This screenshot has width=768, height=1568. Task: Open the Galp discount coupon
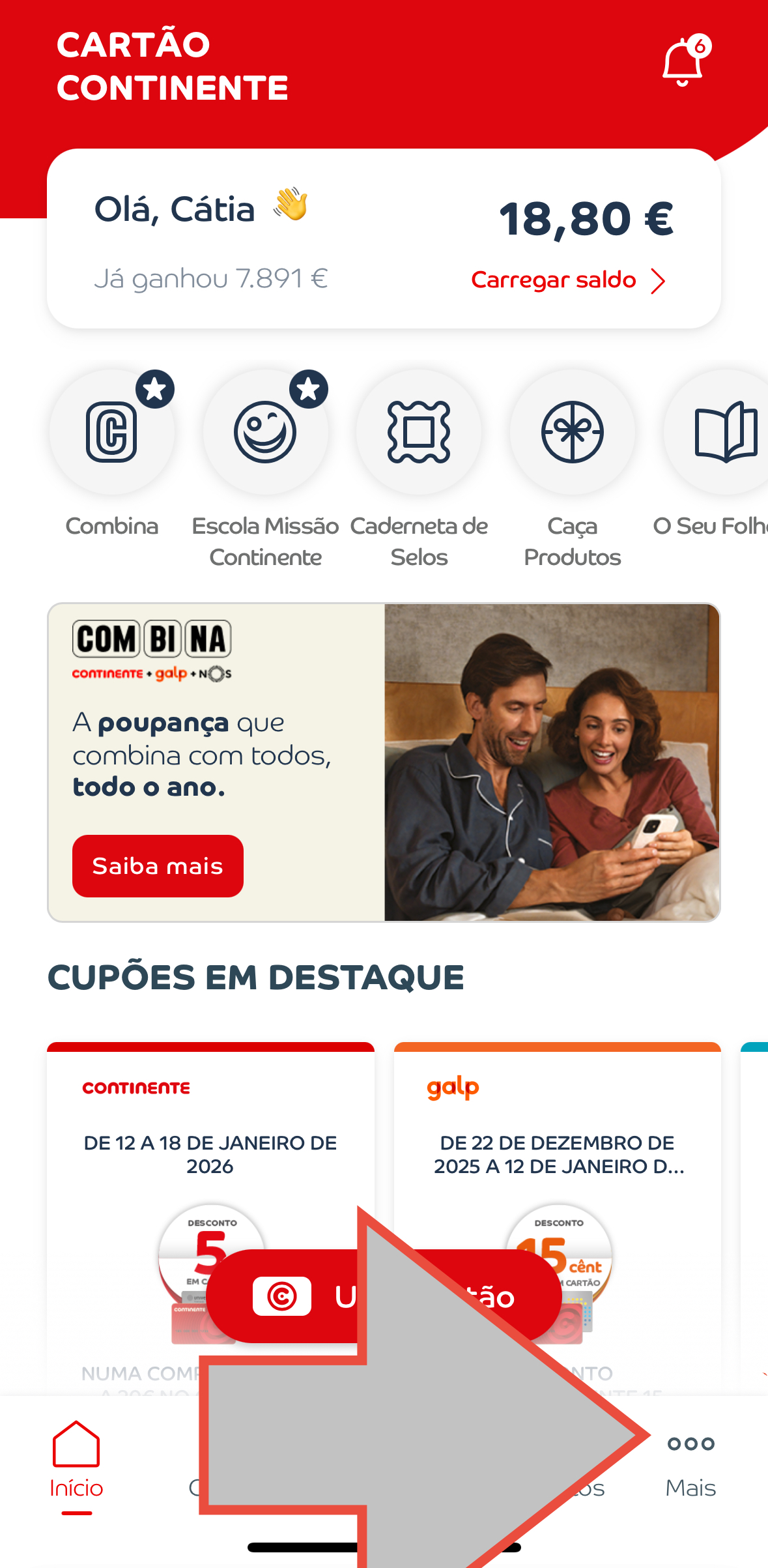pos(558,1154)
